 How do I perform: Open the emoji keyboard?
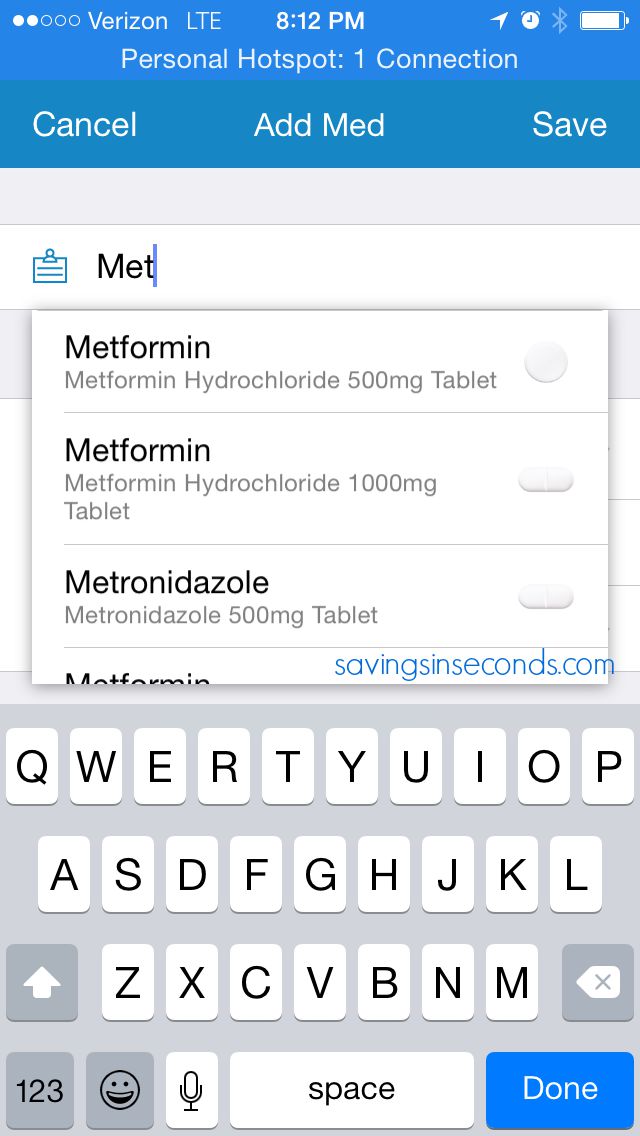coord(120,1088)
